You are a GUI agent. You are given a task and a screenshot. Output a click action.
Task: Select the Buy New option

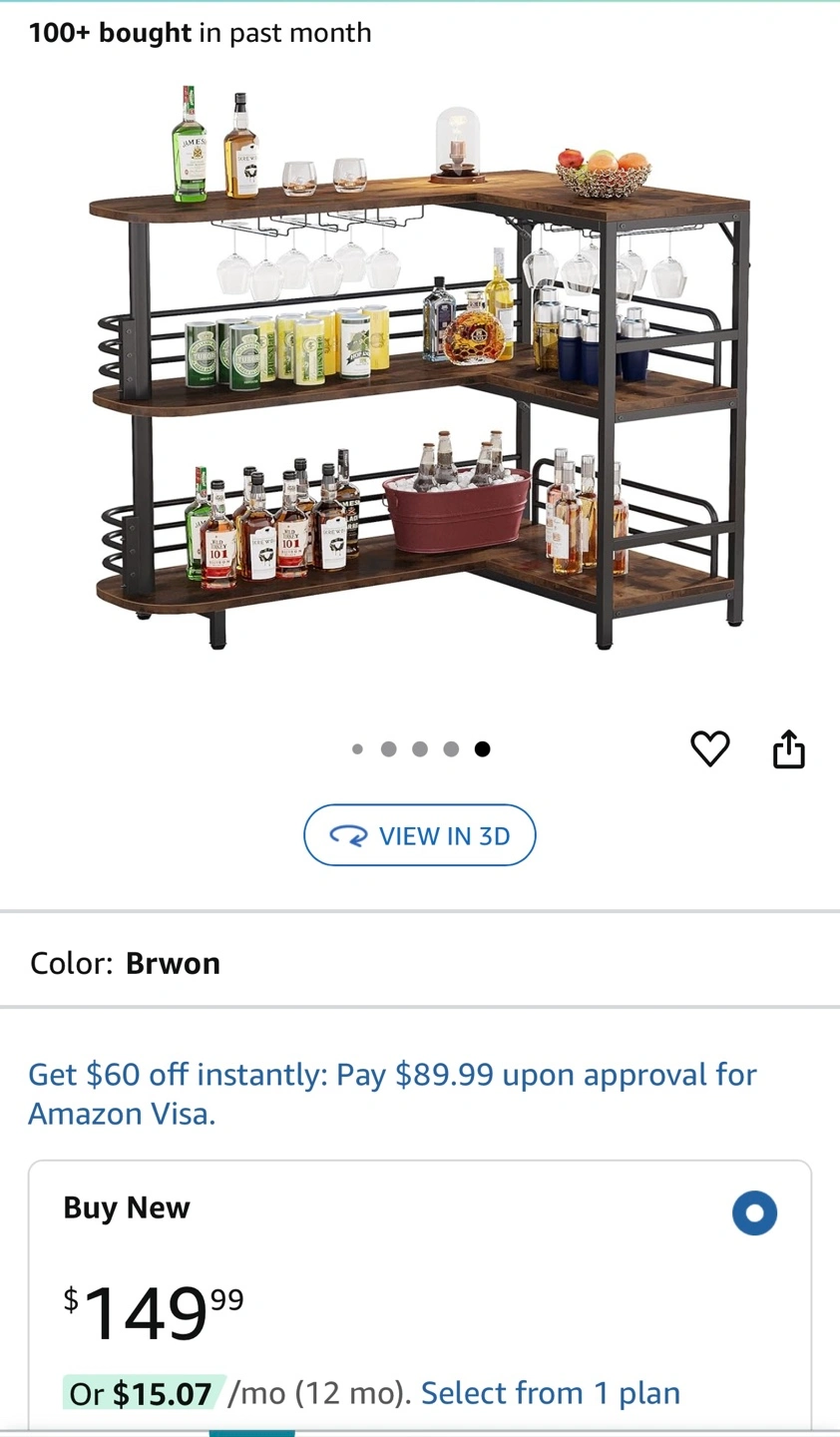[754, 1213]
